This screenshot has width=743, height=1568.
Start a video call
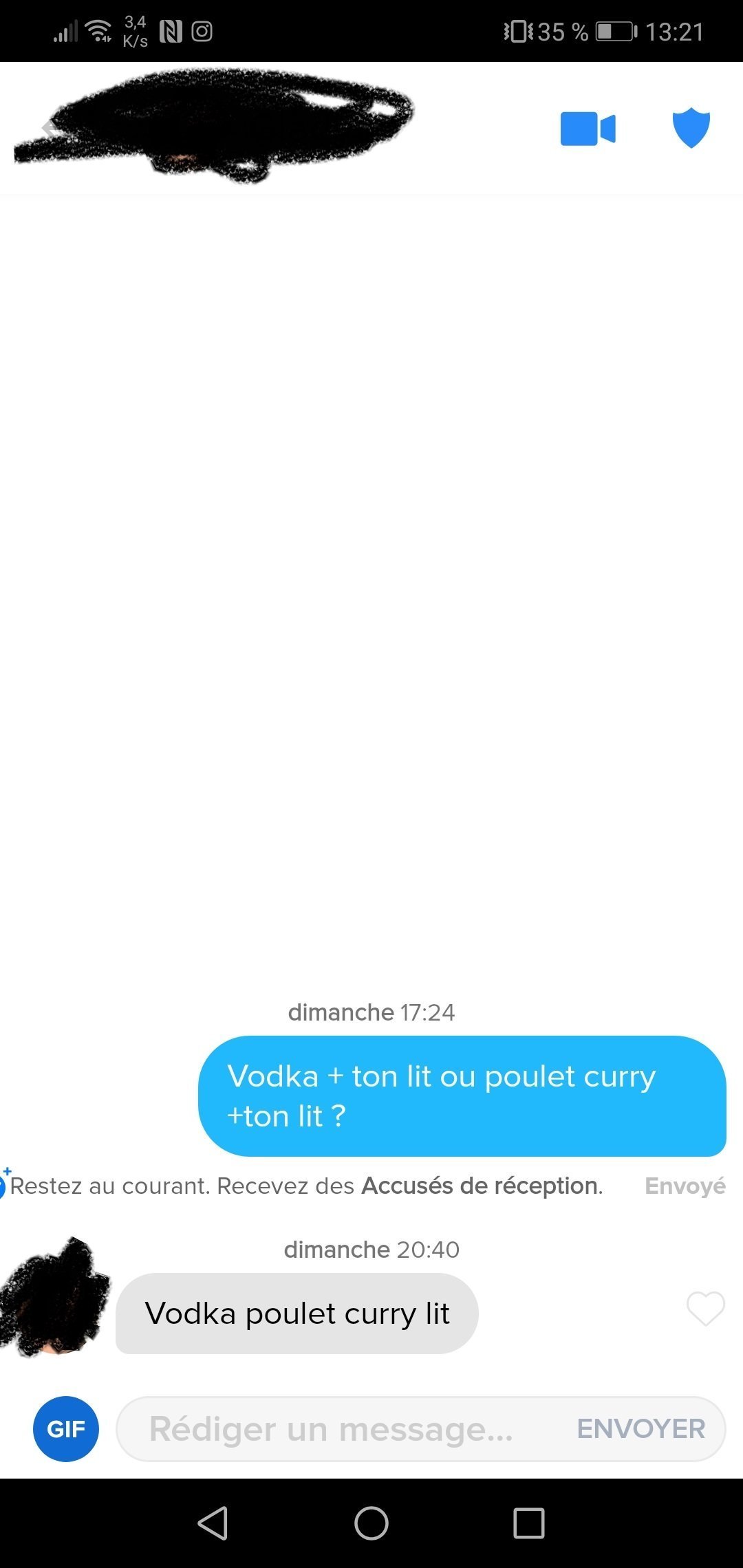point(588,129)
